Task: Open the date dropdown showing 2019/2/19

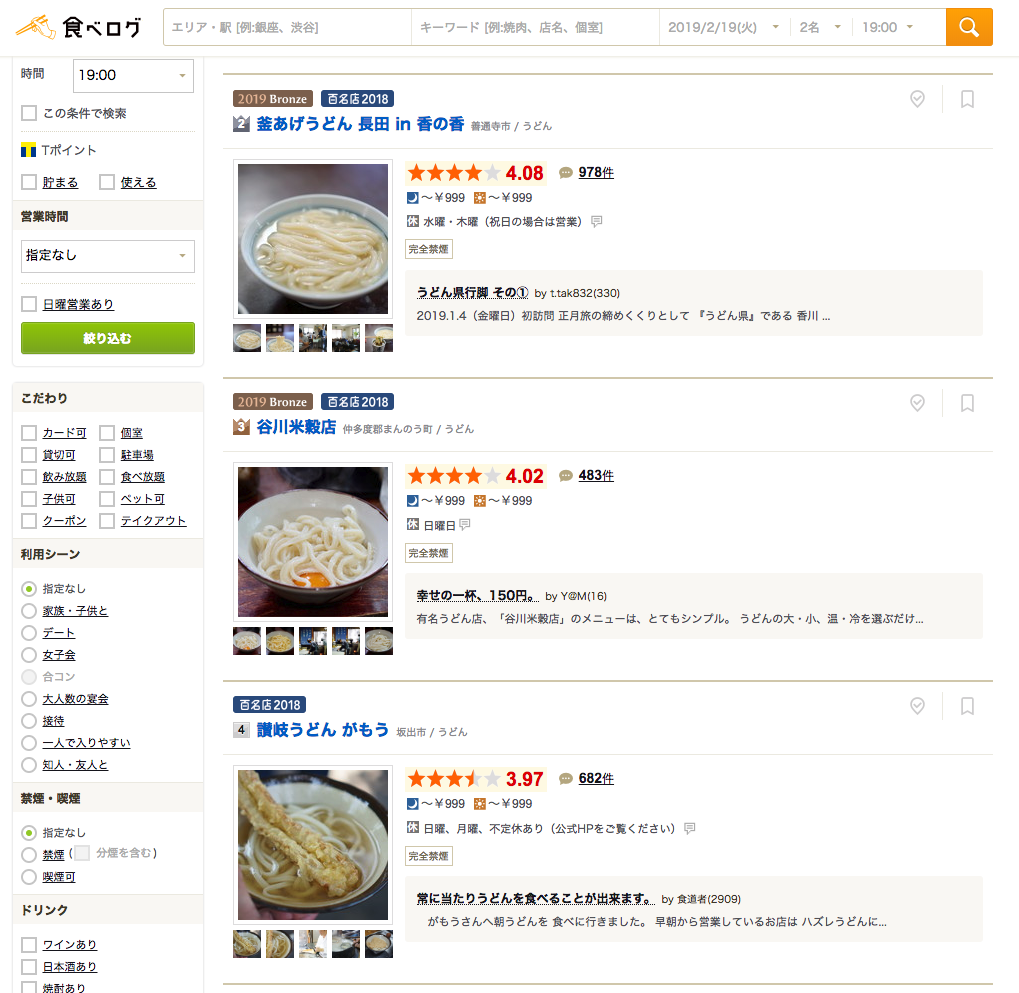Action: (x=724, y=27)
